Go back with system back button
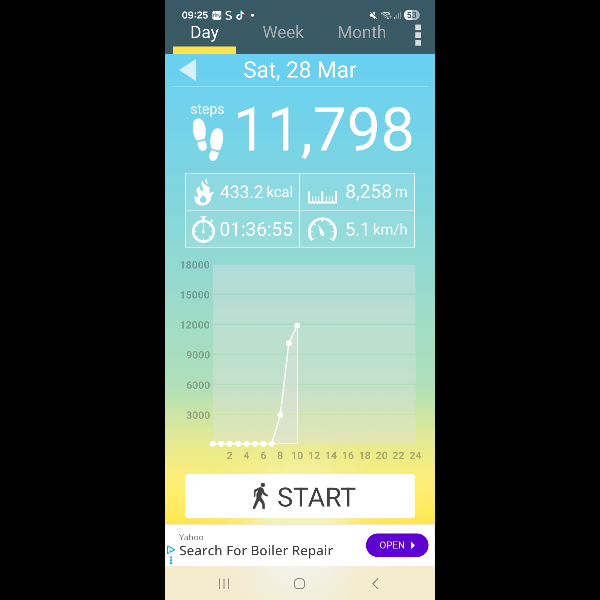Image resolution: width=600 pixels, height=600 pixels. pyautogui.click(x=375, y=583)
